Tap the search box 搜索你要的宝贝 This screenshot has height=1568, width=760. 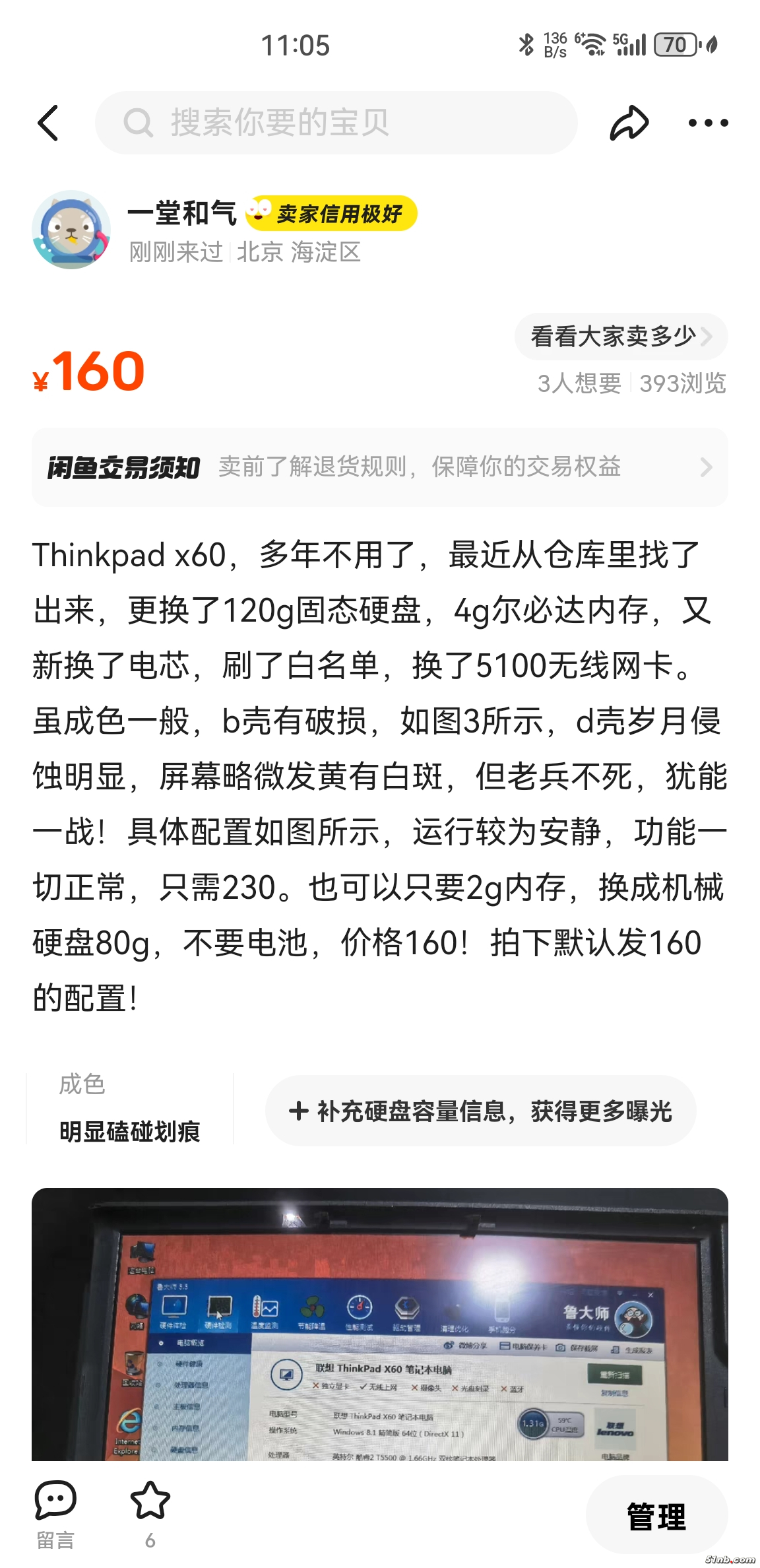point(336,123)
